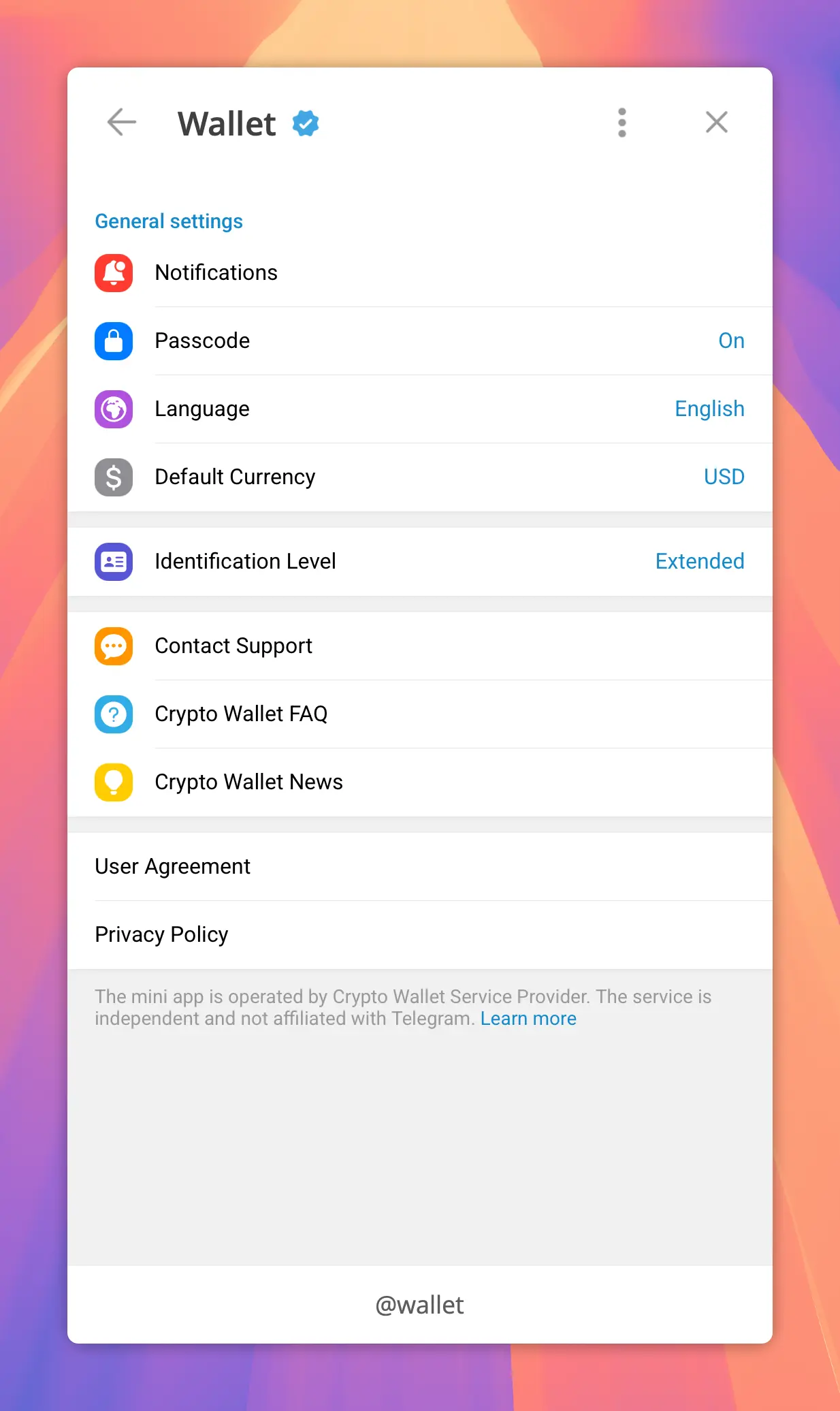Open the three-dot overflow menu

(621, 123)
